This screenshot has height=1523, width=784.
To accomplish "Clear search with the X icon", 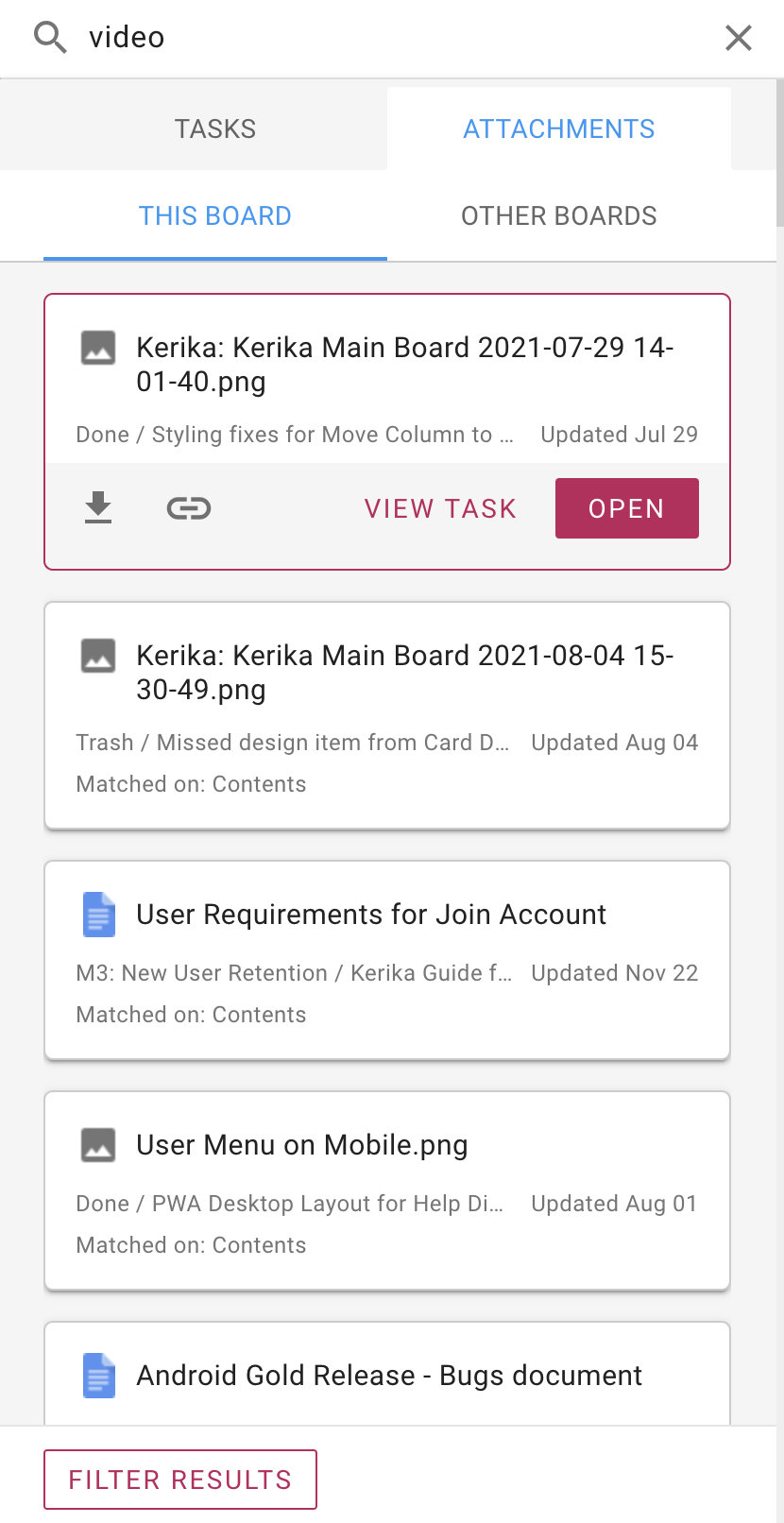I will point(738,38).
